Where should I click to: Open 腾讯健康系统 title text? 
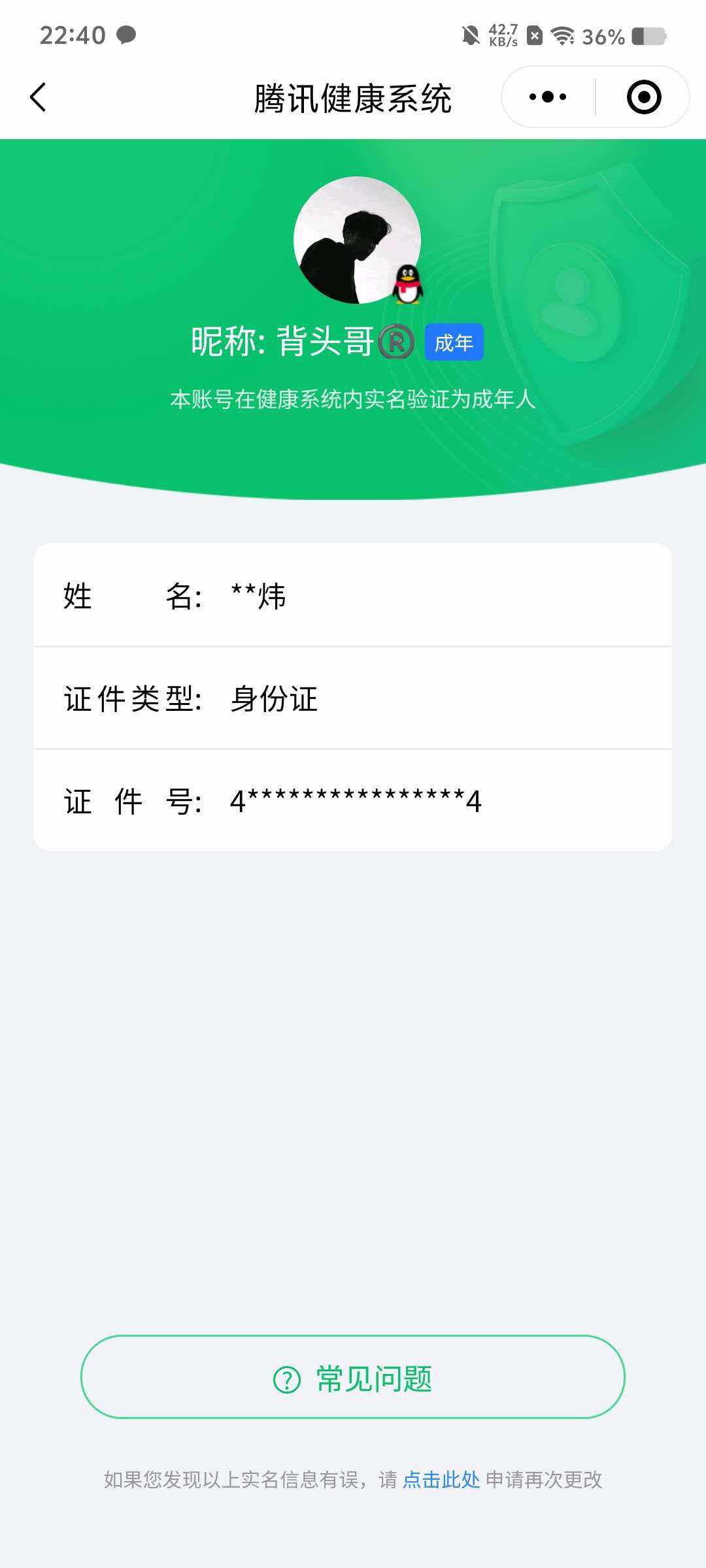[353, 96]
